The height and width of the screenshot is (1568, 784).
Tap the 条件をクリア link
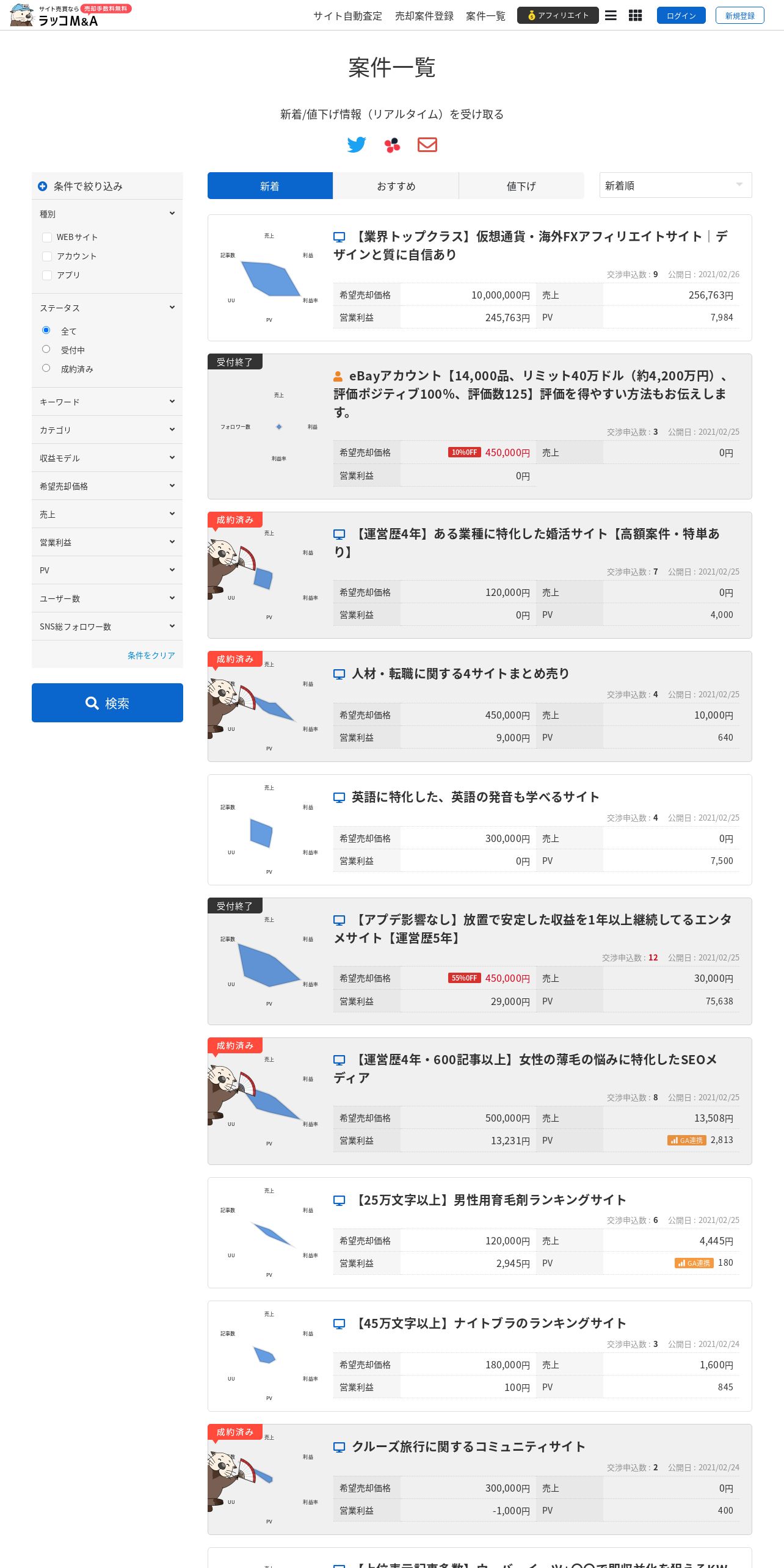pyautogui.click(x=151, y=655)
